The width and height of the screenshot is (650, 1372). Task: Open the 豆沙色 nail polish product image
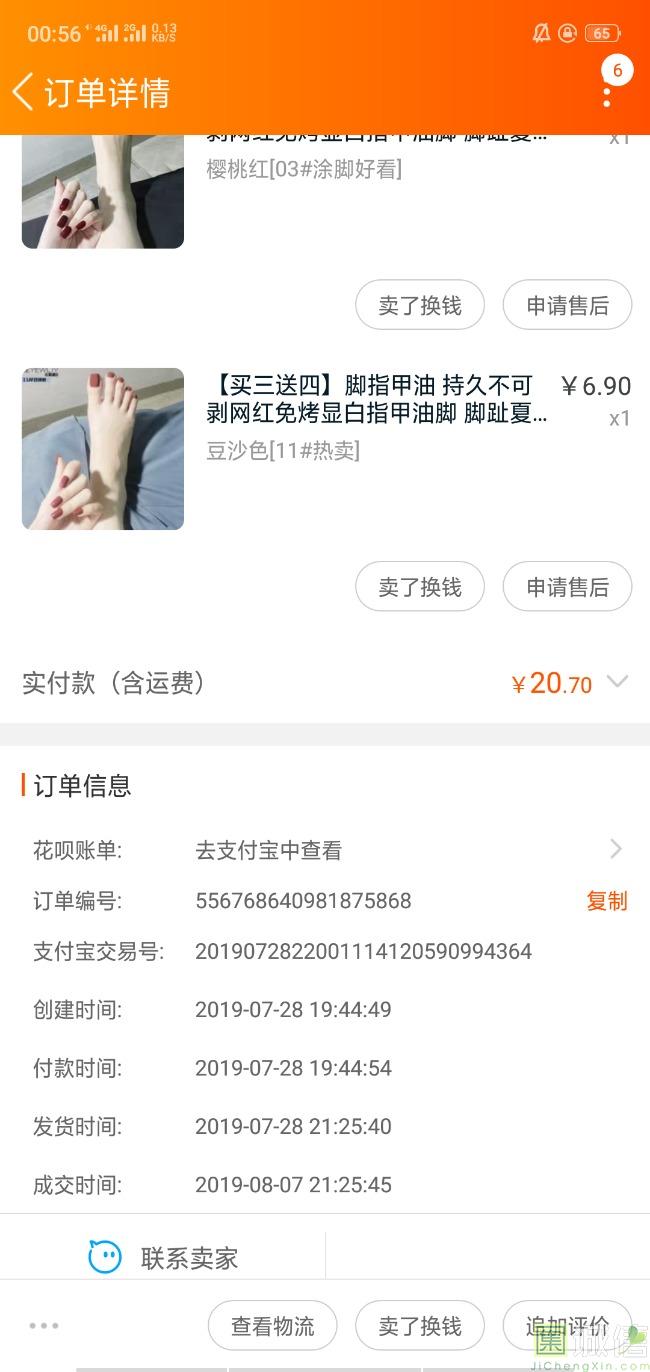point(103,449)
